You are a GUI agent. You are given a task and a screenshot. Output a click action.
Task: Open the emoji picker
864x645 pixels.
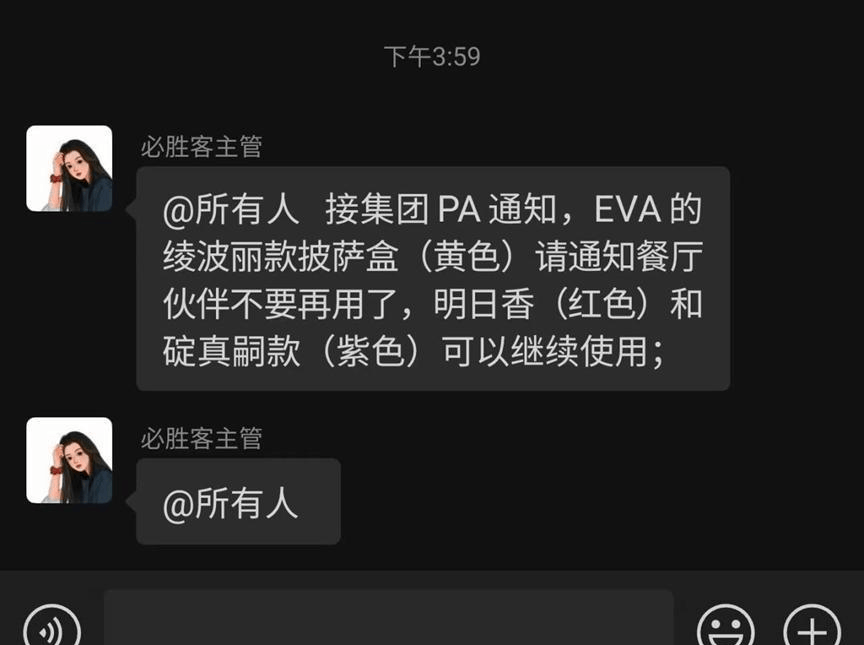pos(725,628)
